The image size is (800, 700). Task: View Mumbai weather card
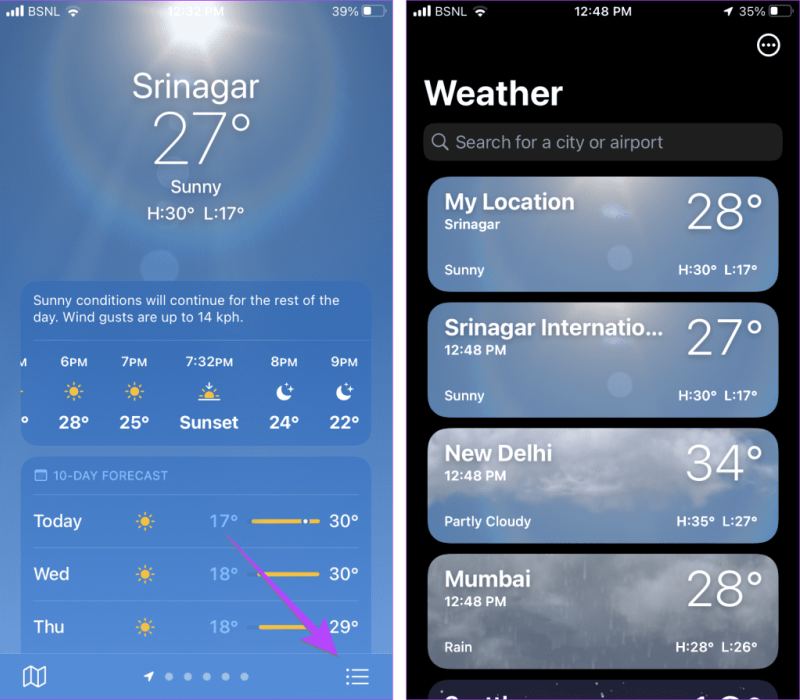(x=602, y=610)
